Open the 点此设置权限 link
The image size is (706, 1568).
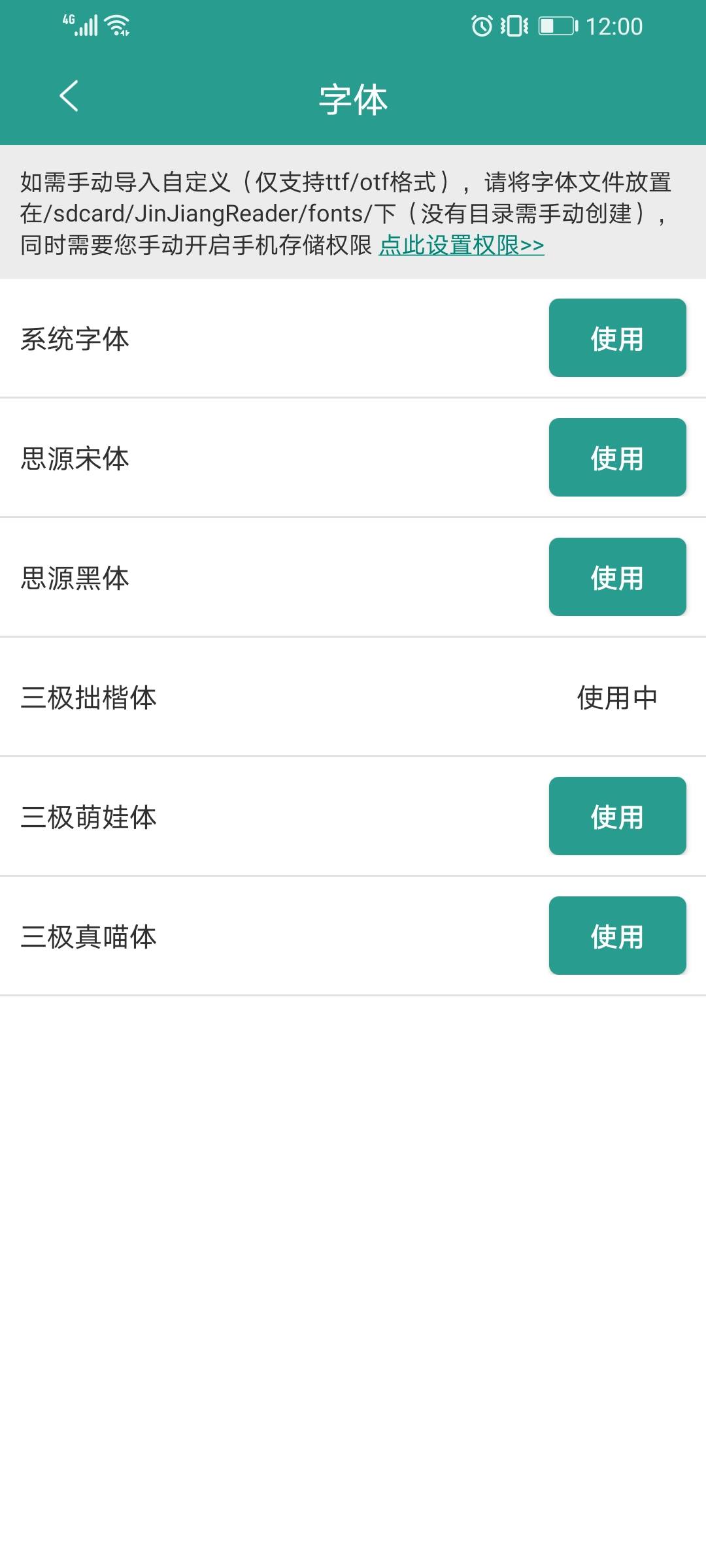coord(462,245)
